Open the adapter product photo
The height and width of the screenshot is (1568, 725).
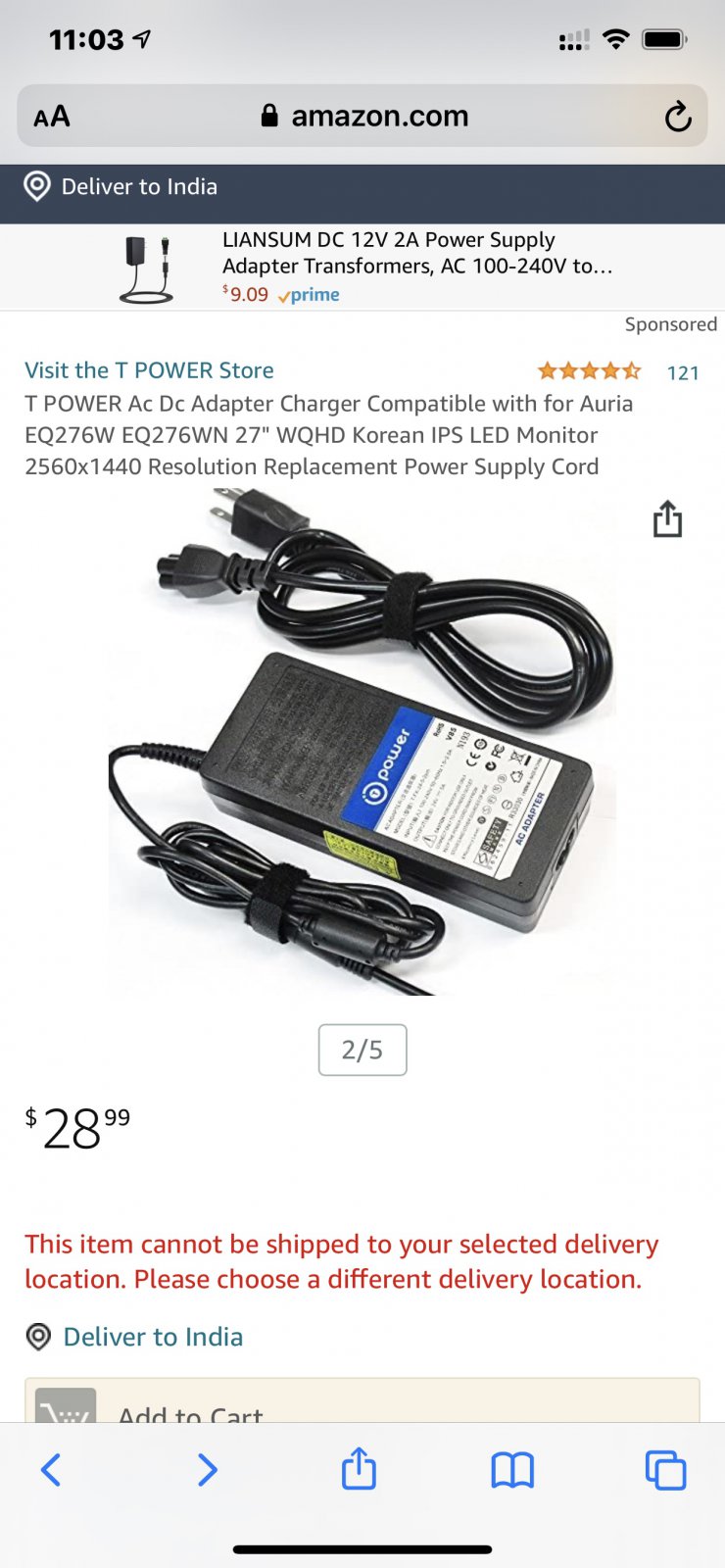coord(362,742)
